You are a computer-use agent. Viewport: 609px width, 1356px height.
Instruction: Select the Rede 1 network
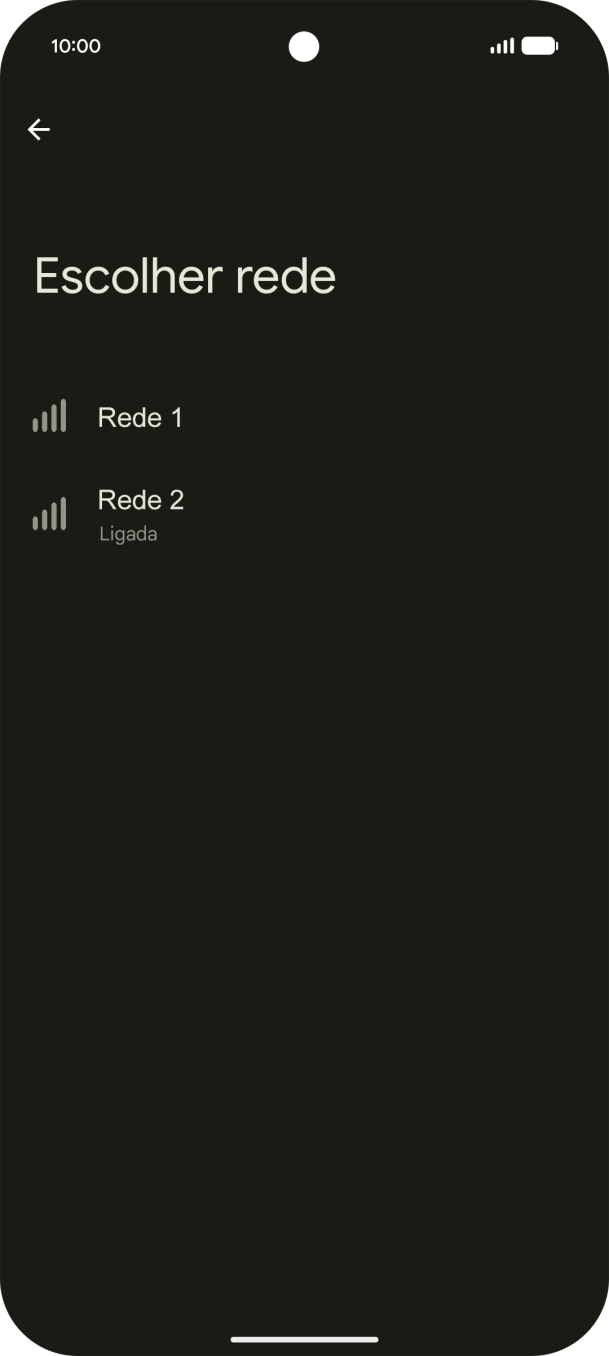(140, 418)
